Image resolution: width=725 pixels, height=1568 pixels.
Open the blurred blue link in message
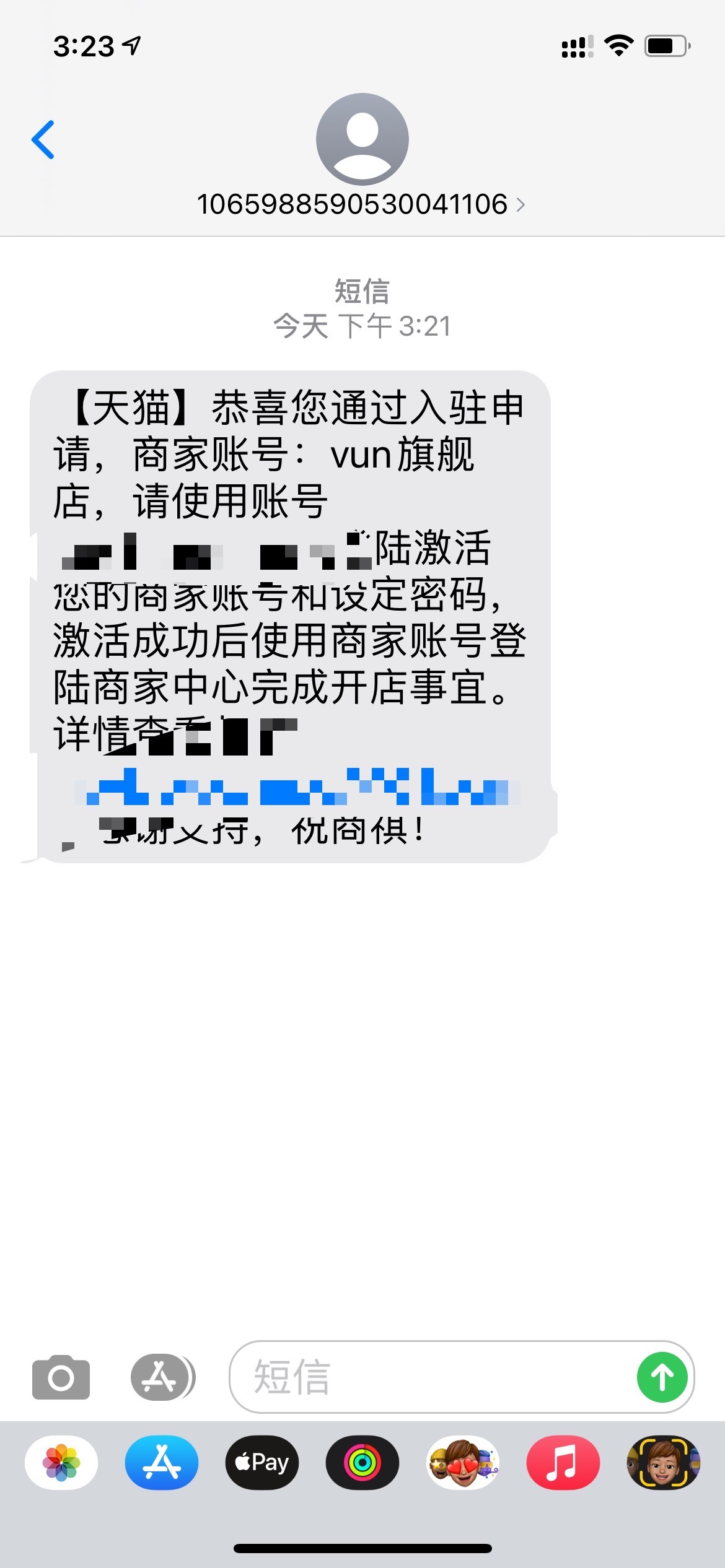(297, 786)
